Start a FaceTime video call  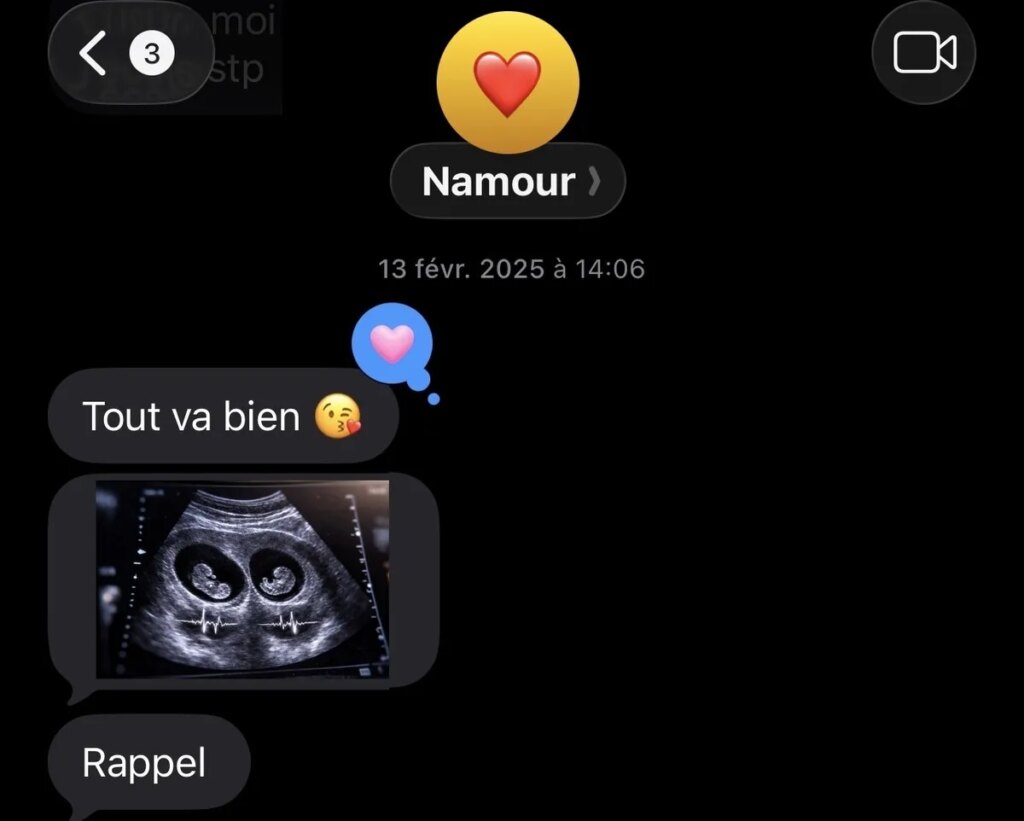tap(923, 53)
